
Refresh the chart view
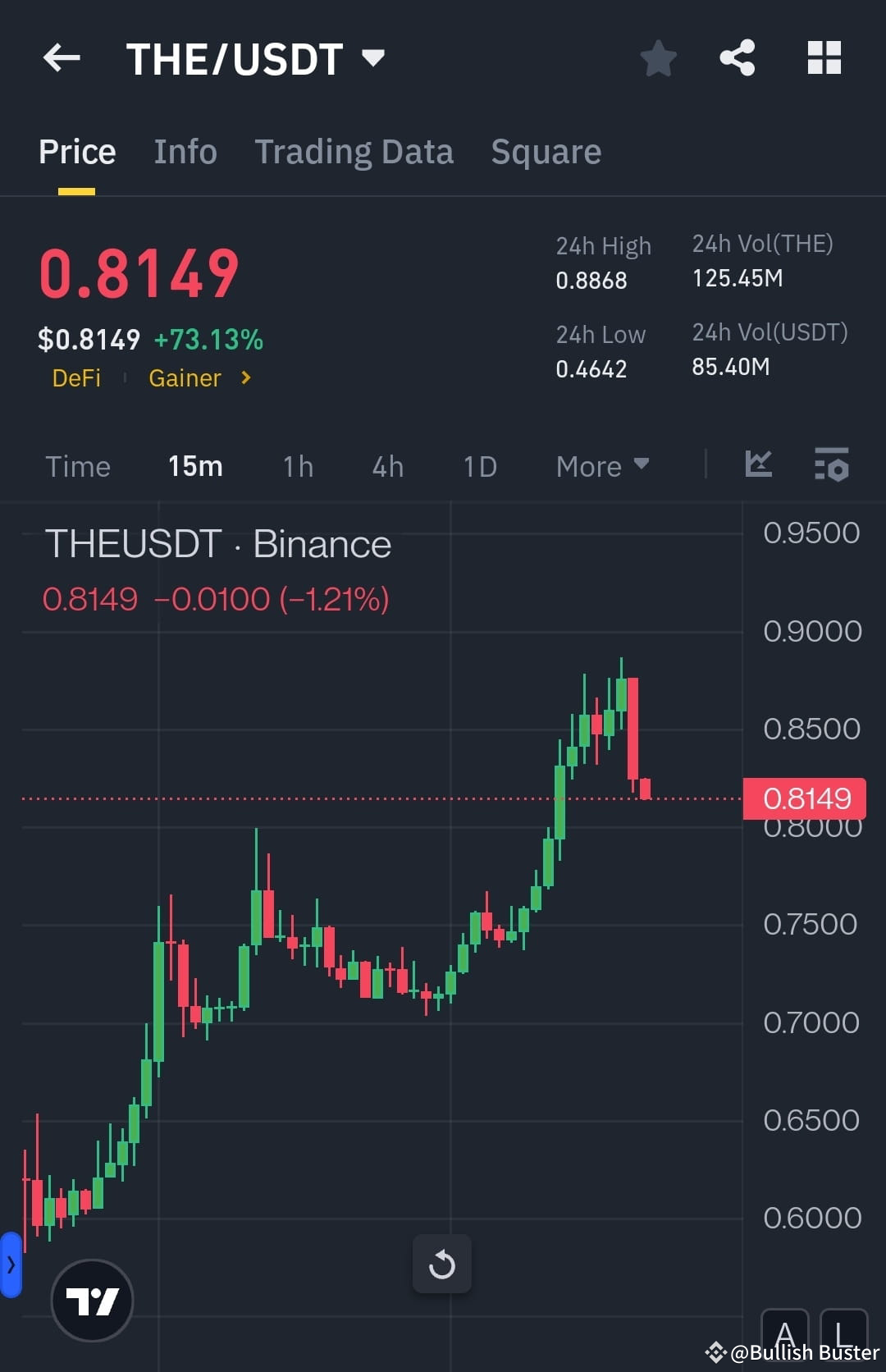[x=442, y=1264]
